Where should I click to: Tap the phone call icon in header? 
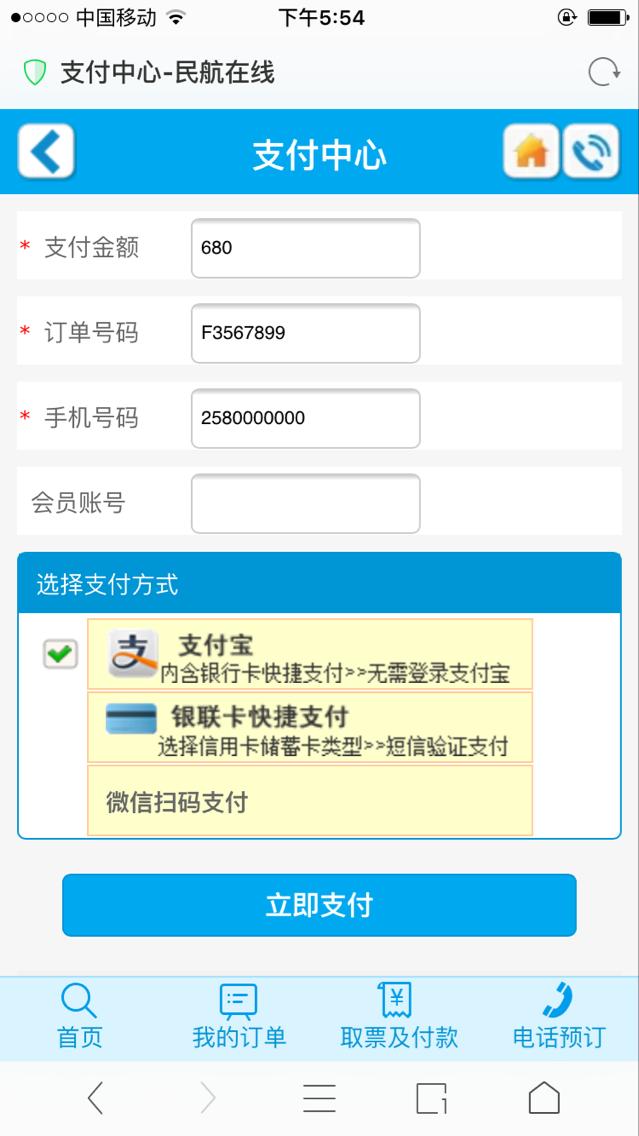591,151
